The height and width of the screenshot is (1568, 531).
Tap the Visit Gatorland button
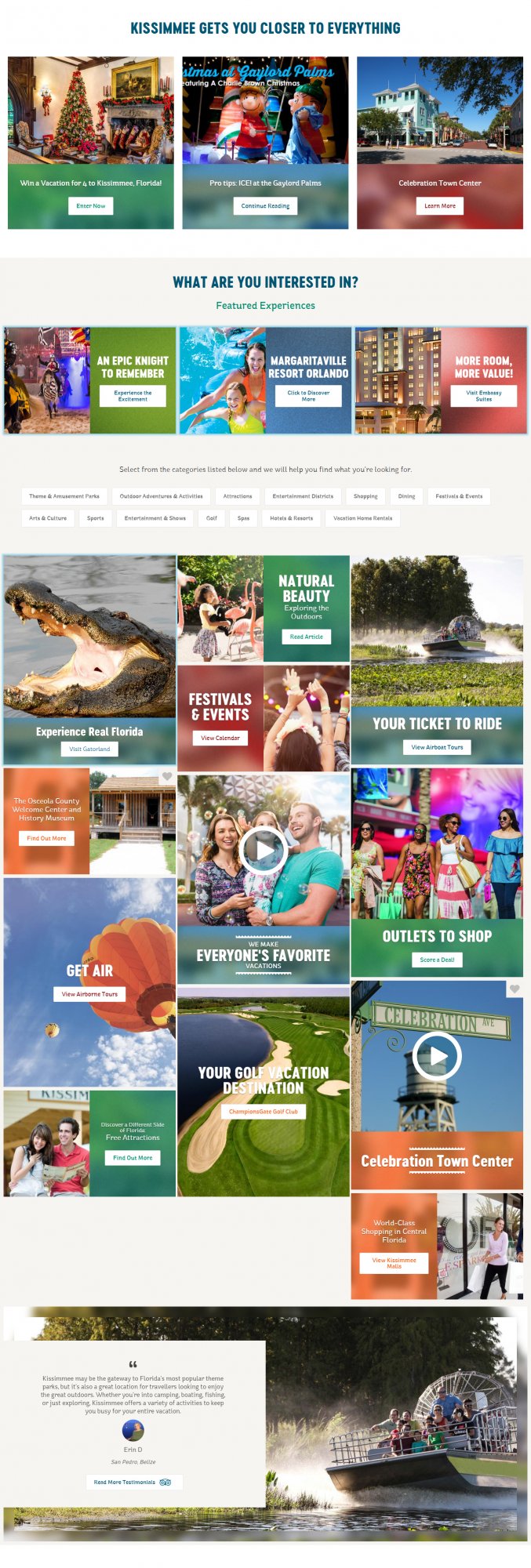(x=89, y=749)
